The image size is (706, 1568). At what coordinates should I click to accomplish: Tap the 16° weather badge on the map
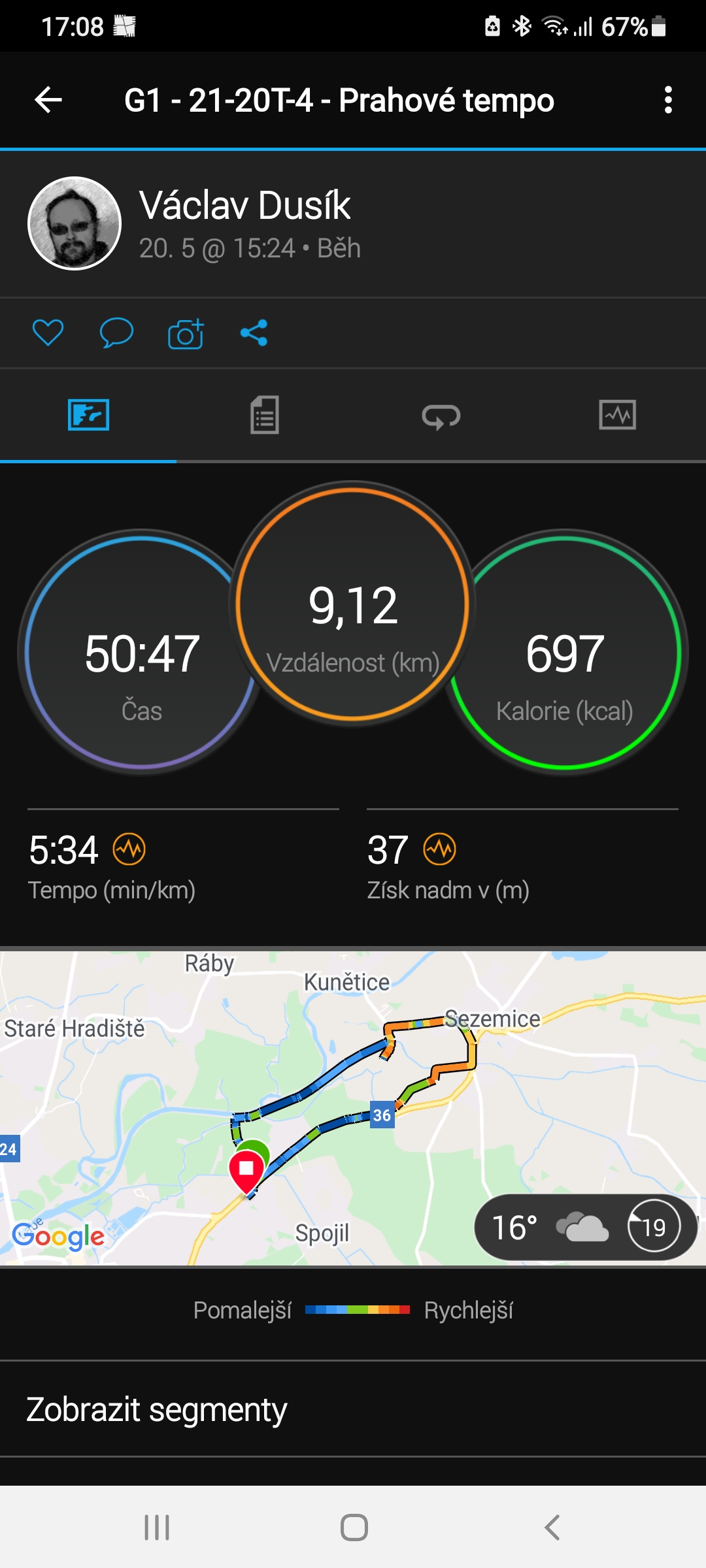[x=586, y=1228]
